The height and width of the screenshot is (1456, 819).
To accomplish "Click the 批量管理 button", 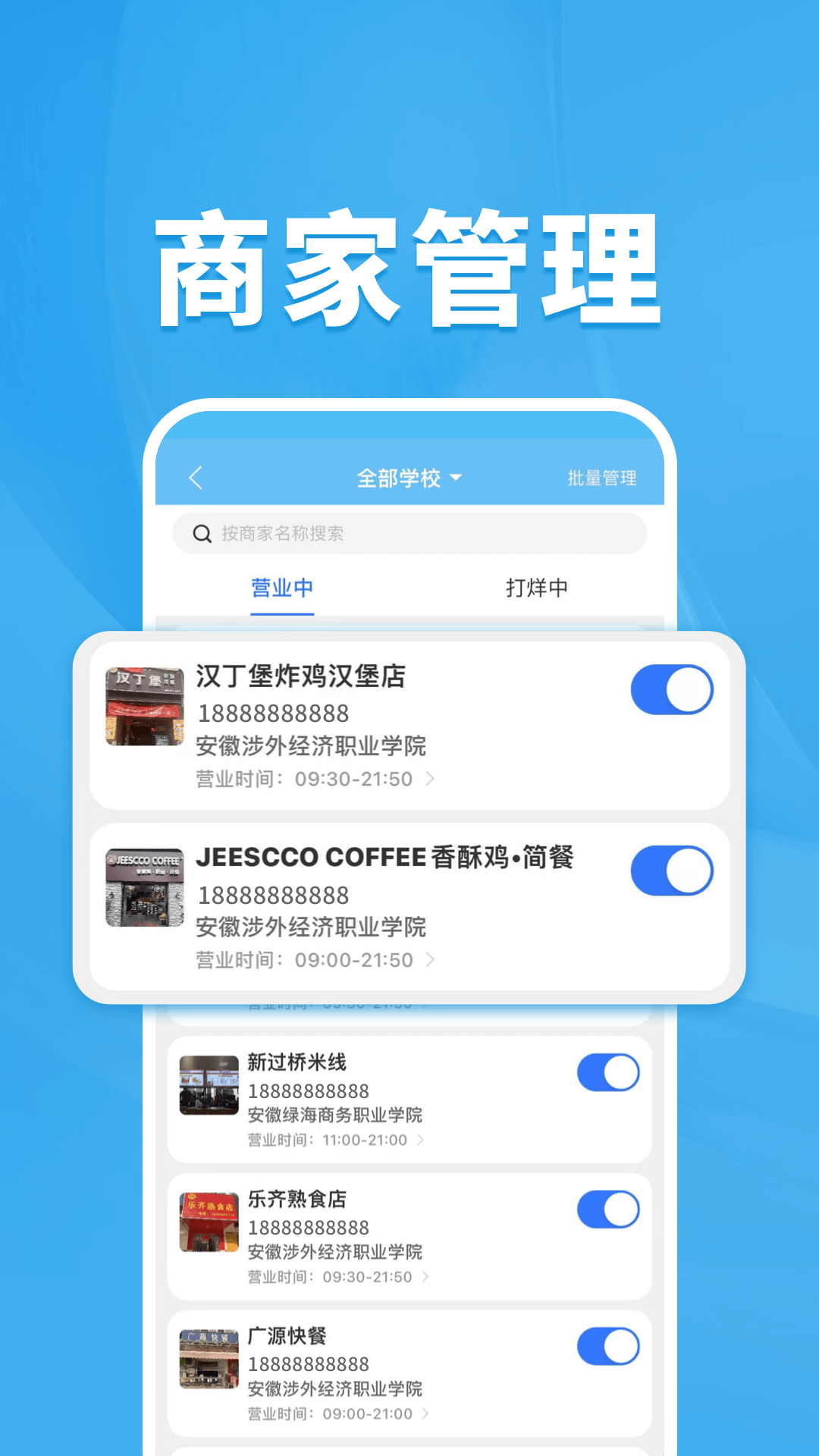I will tap(601, 479).
